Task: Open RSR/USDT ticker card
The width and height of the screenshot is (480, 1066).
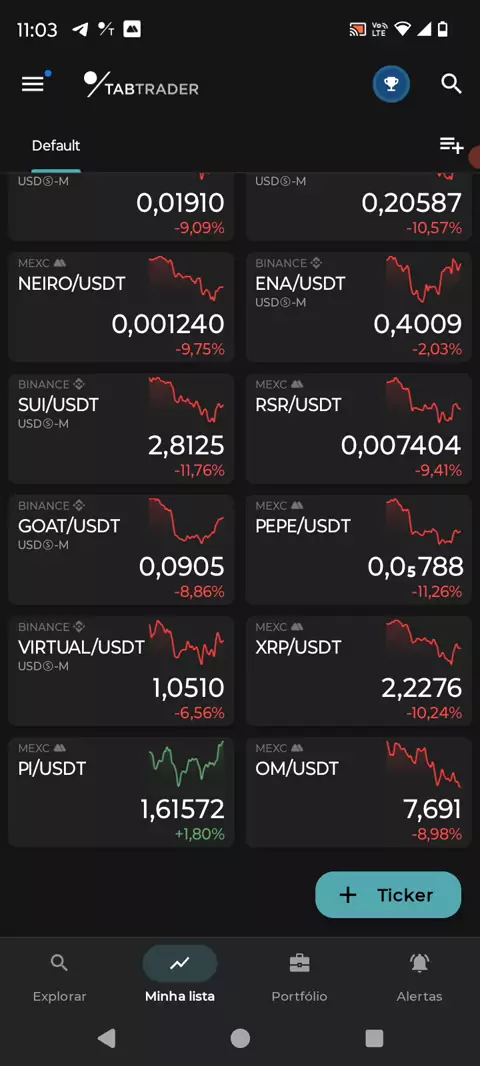Action: pyautogui.click(x=359, y=428)
